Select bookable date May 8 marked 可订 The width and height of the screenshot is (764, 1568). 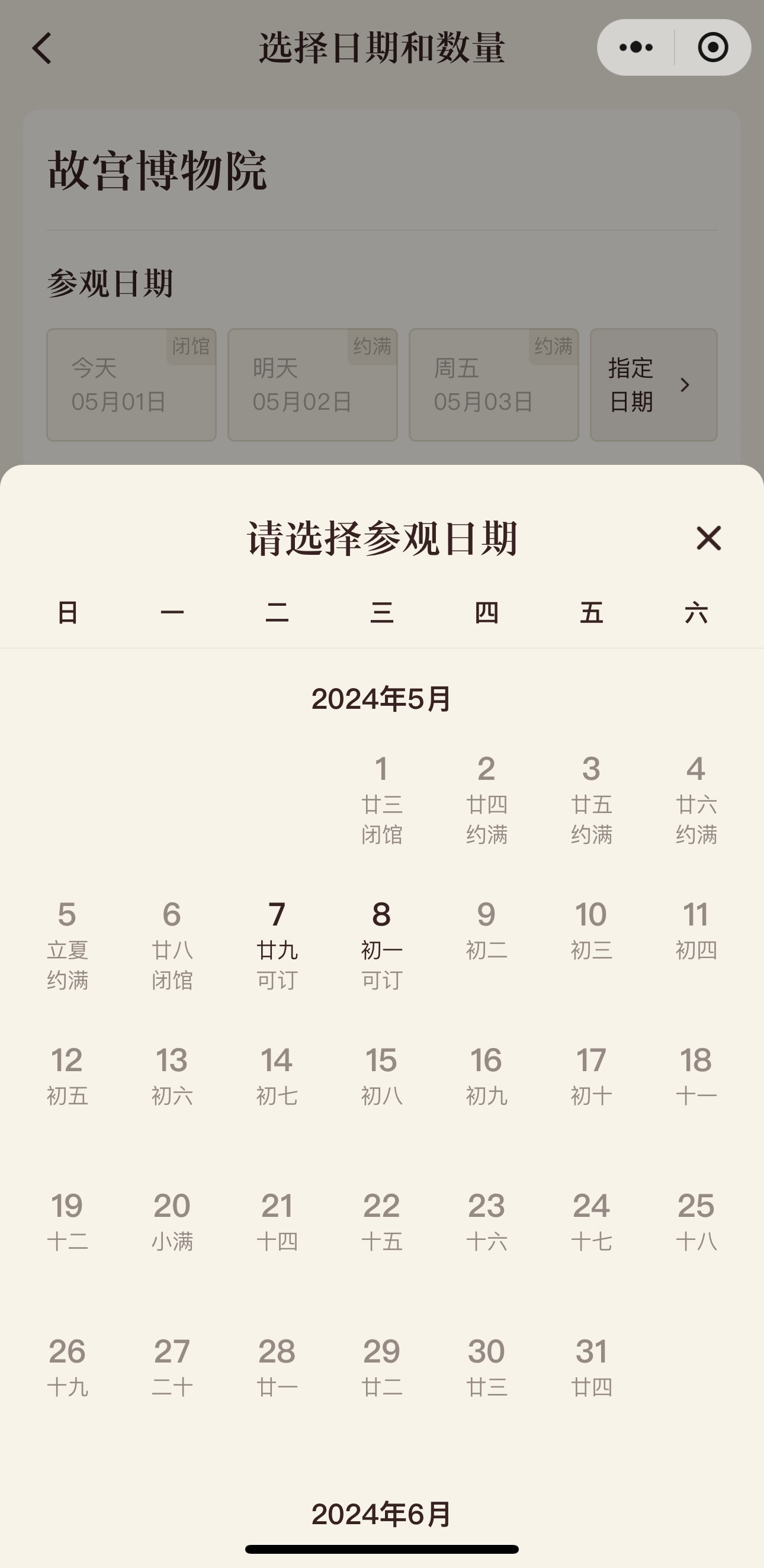[x=381, y=945]
